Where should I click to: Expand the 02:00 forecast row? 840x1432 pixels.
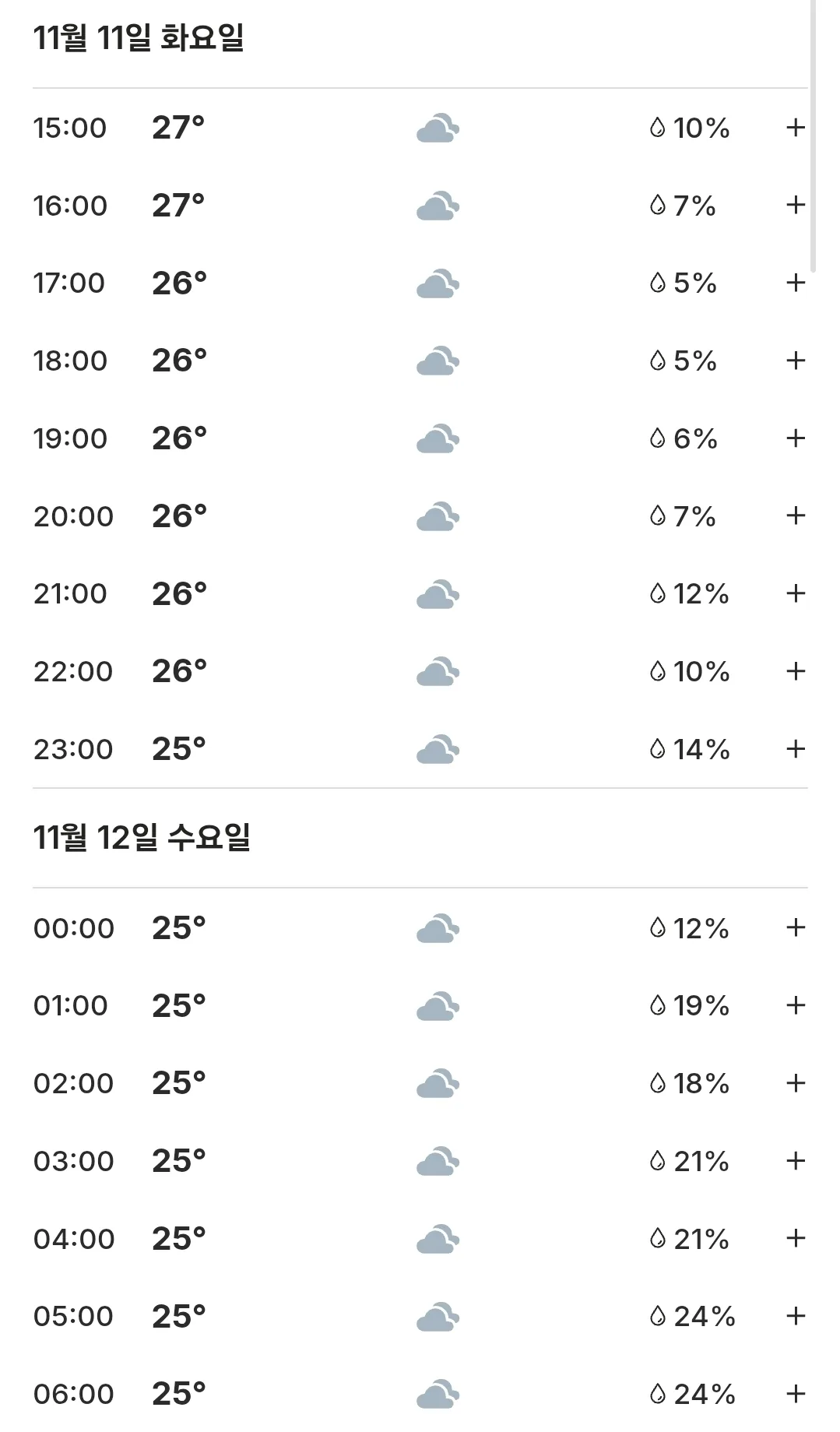(795, 1083)
